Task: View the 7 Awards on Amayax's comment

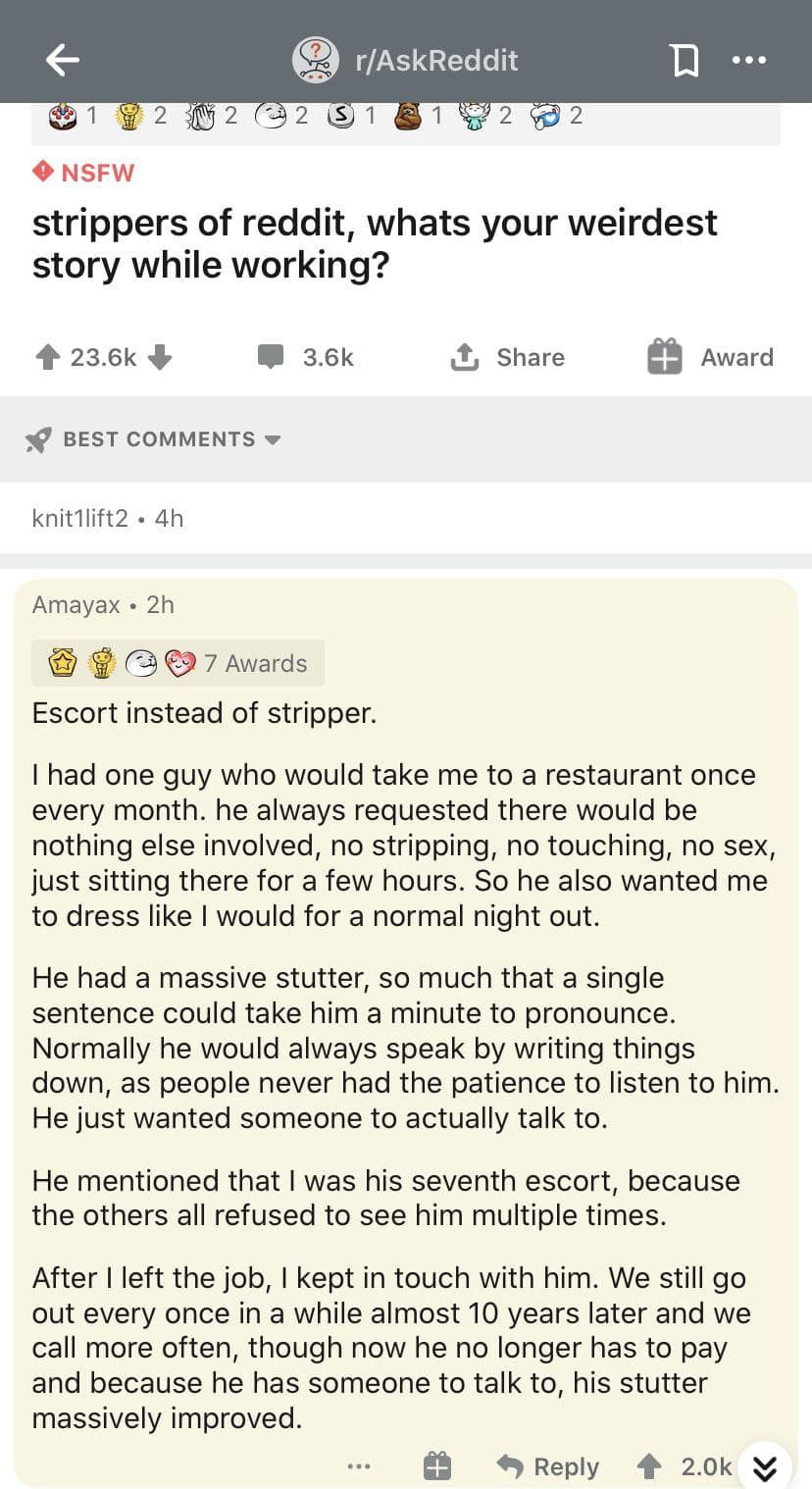Action: click(178, 663)
